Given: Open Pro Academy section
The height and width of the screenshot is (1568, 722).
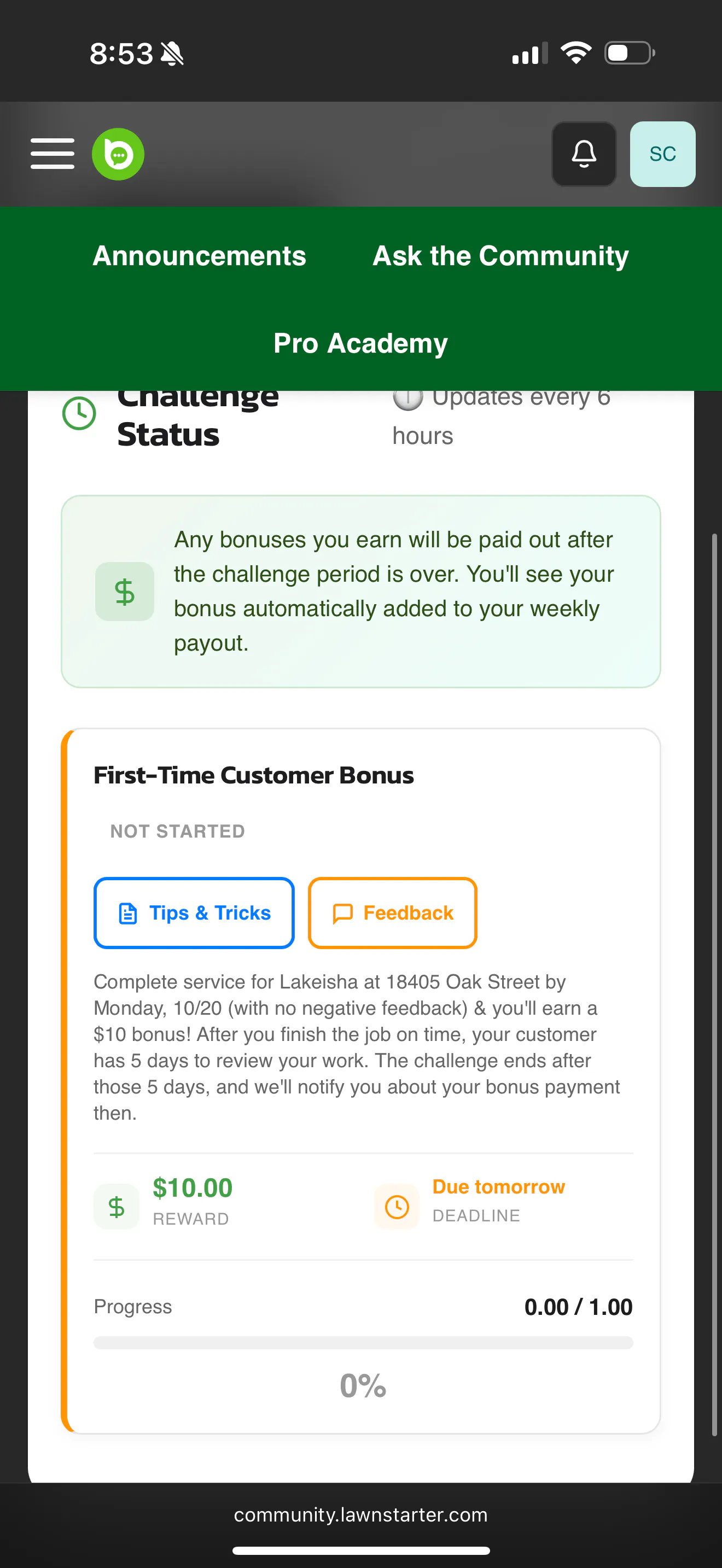Looking at the screenshot, I should coord(360,343).
